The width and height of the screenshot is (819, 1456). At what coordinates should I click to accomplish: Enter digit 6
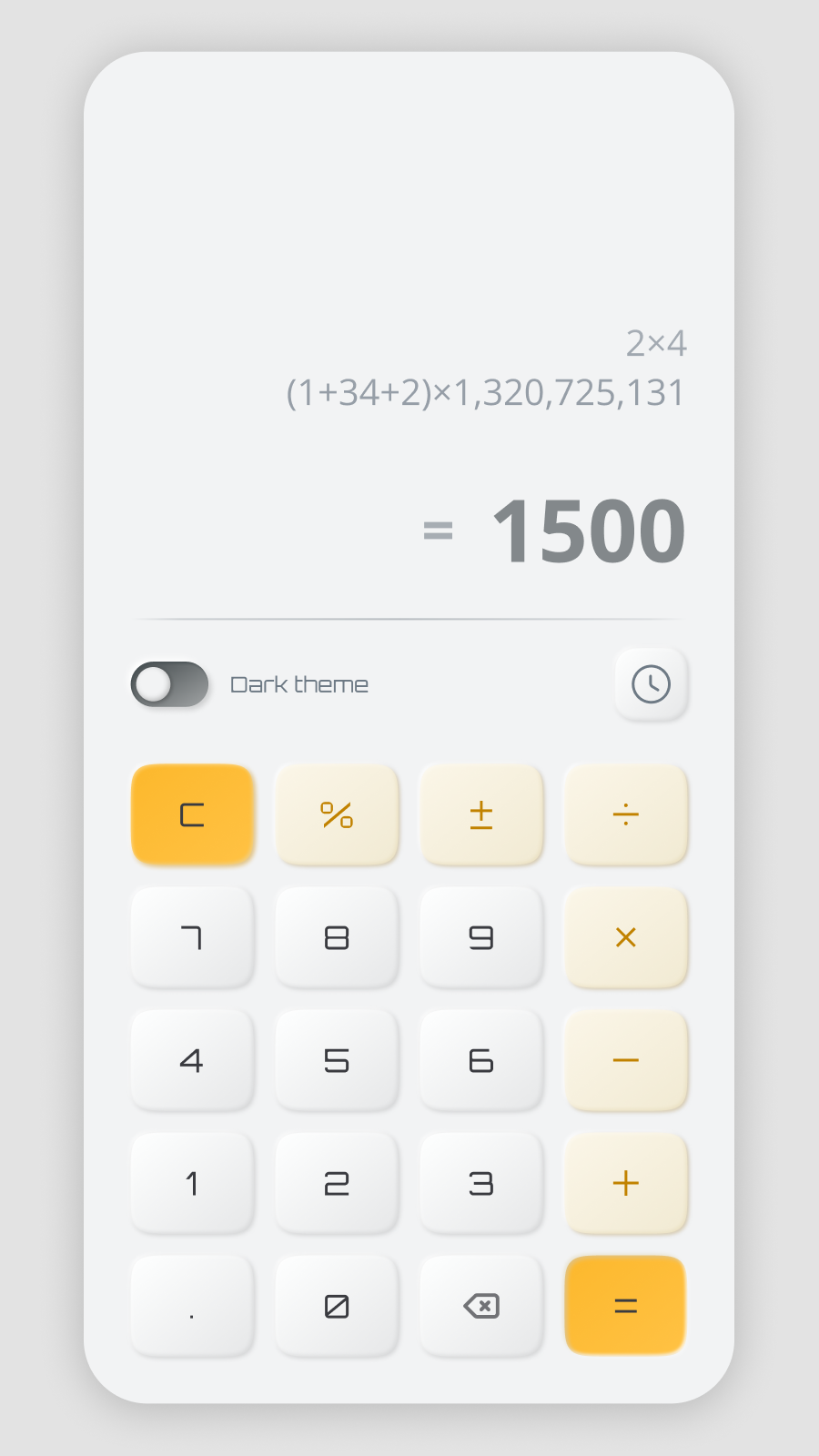tap(481, 1060)
